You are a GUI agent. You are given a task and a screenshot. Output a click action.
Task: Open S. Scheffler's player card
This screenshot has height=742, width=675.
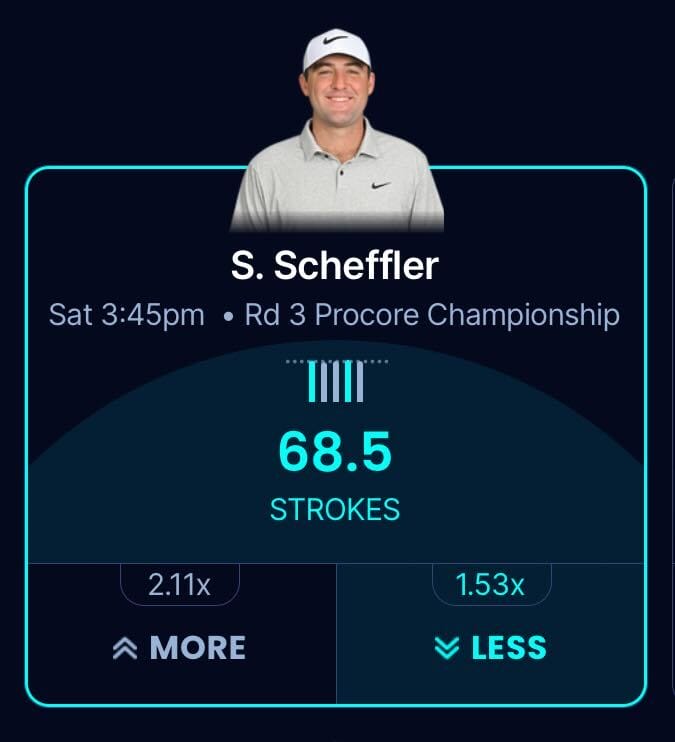tap(336, 265)
